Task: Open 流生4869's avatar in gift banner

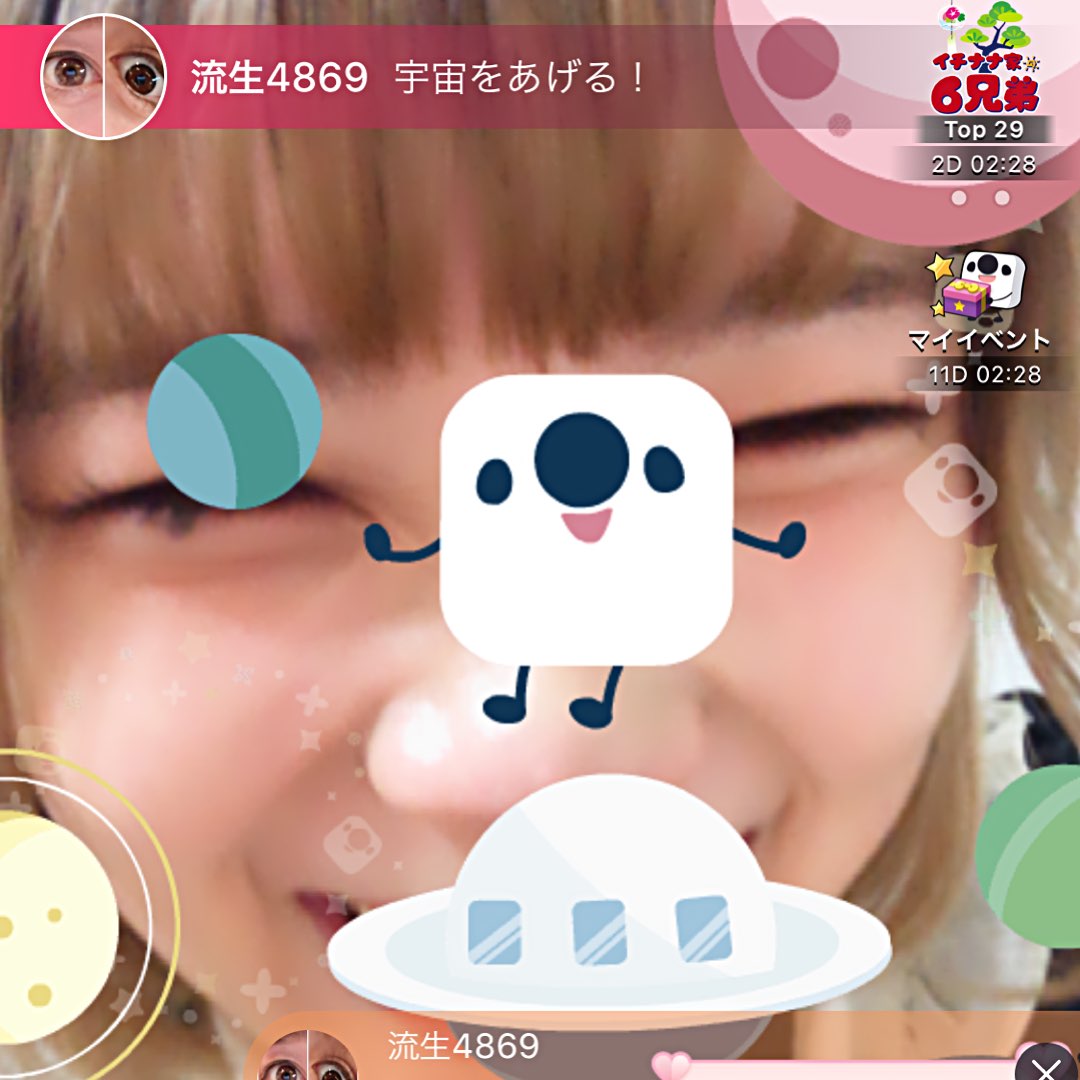Action: tap(103, 76)
